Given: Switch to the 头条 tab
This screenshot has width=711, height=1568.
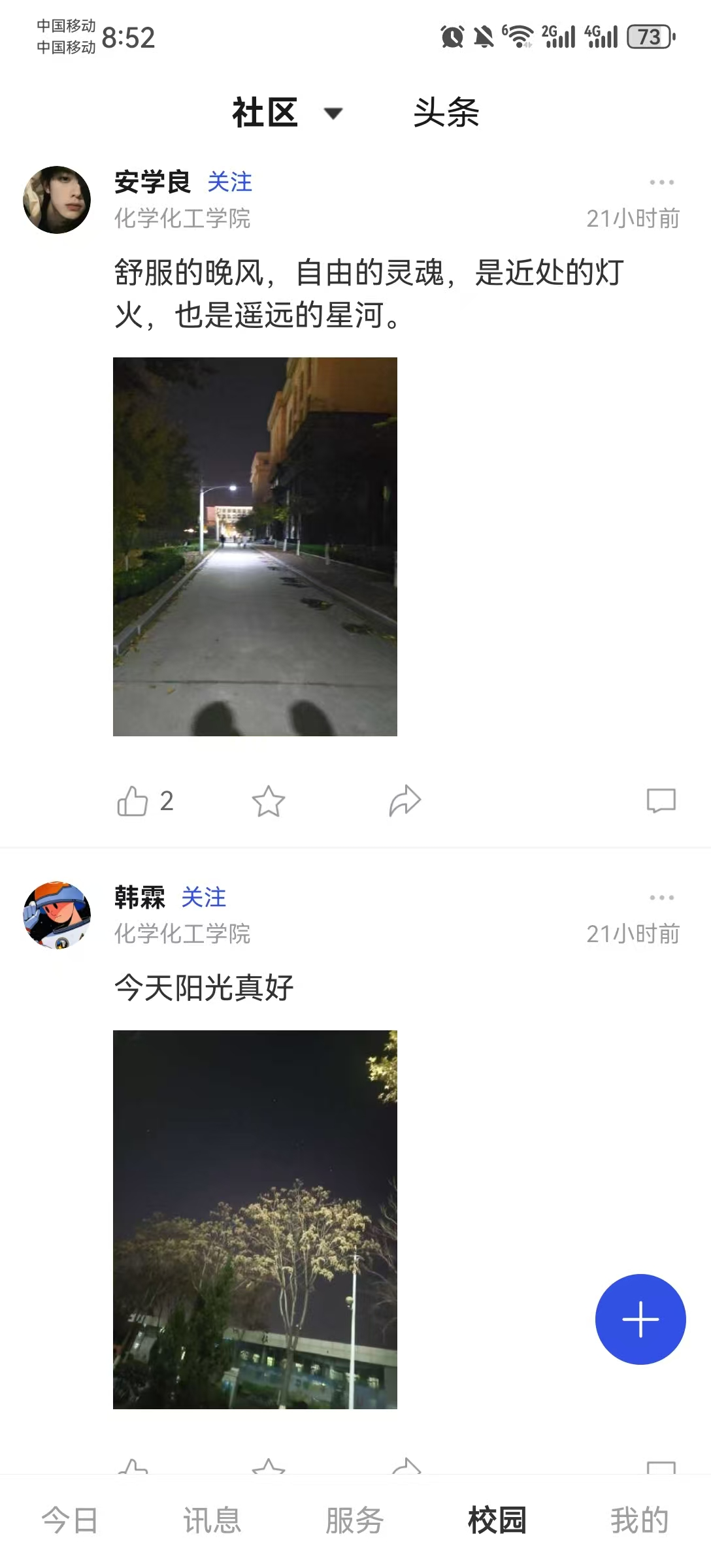Looking at the screenshot, I should point(446,113).
